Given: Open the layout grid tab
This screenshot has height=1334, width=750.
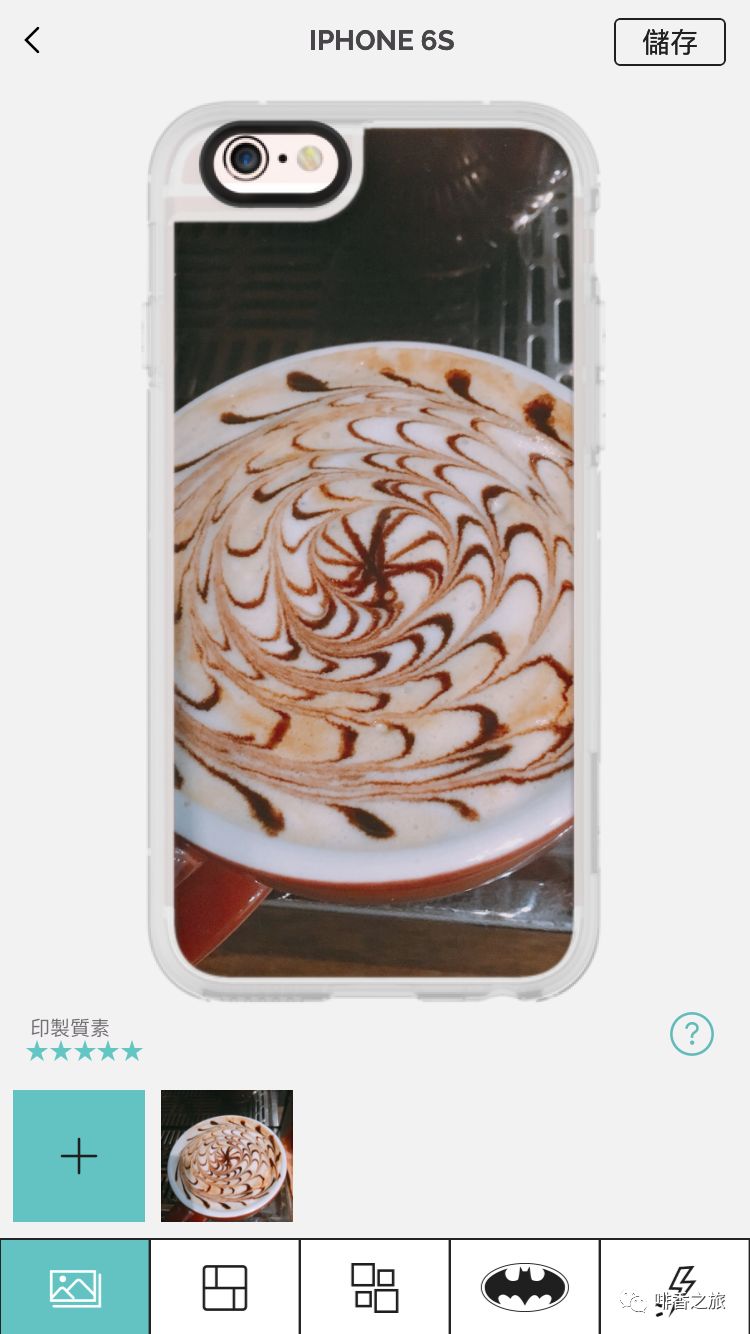Looking at the screenshot, I should point(225,1287).
